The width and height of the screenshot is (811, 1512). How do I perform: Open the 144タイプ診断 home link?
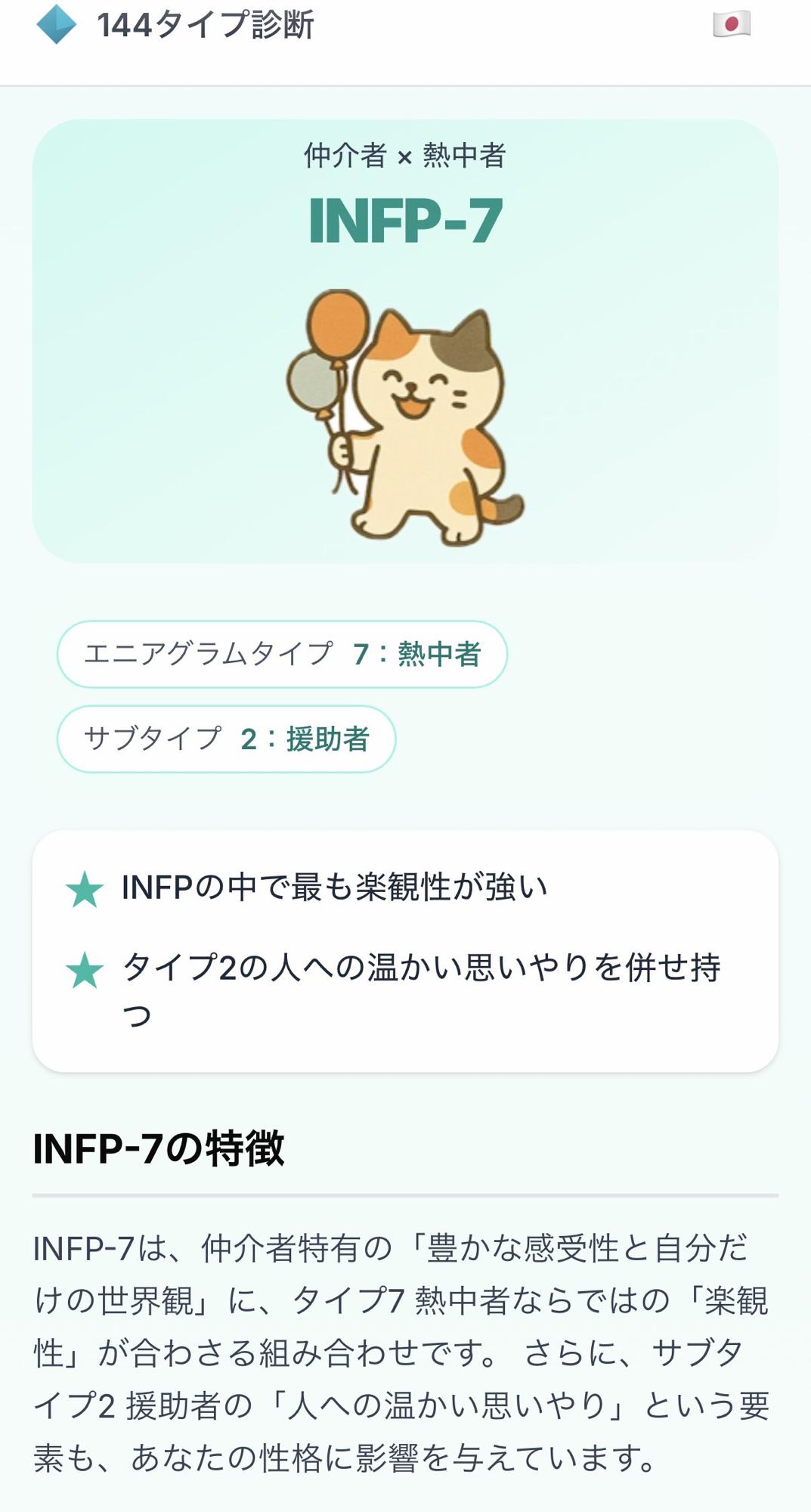(175, 26)
